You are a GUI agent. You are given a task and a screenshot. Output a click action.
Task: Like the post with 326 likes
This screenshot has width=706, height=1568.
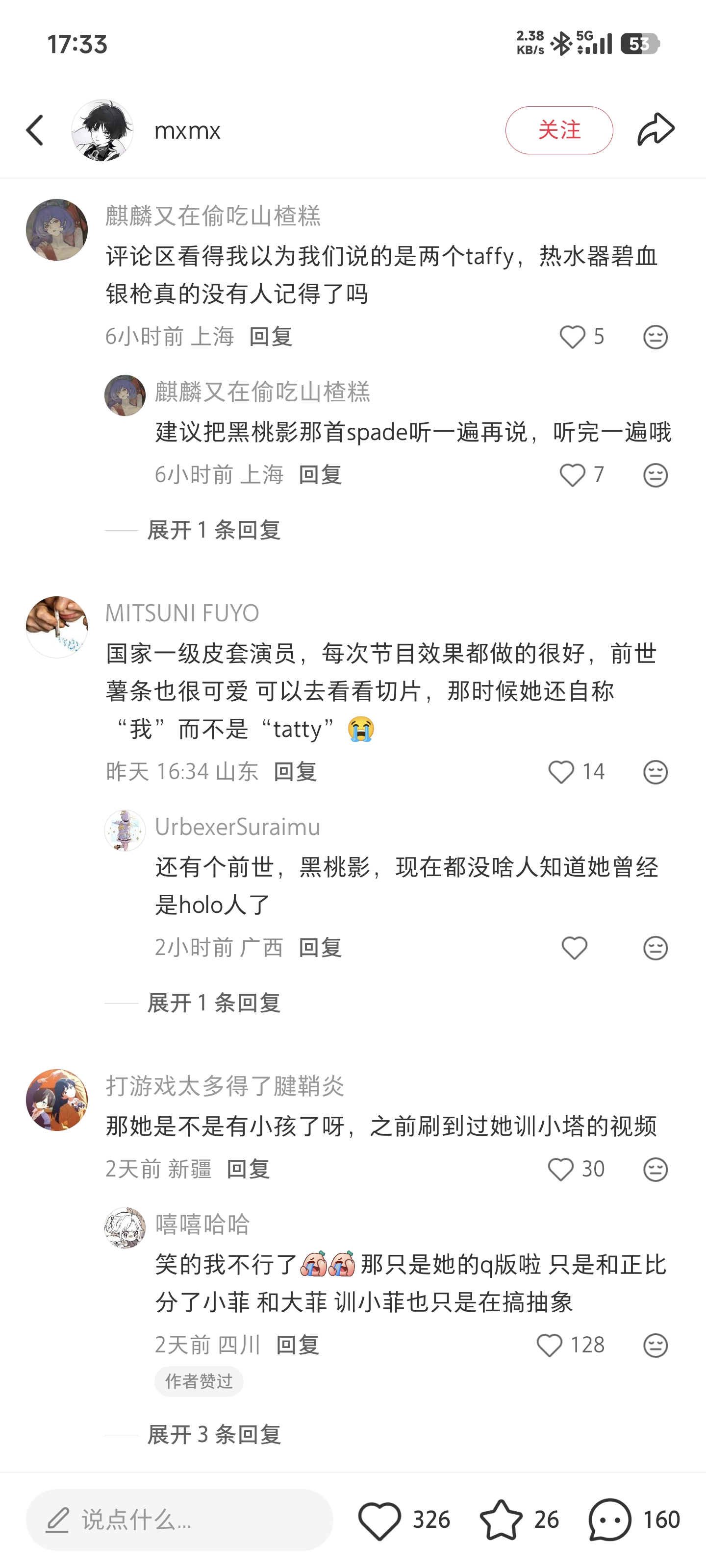click(x=379, y=1520)
